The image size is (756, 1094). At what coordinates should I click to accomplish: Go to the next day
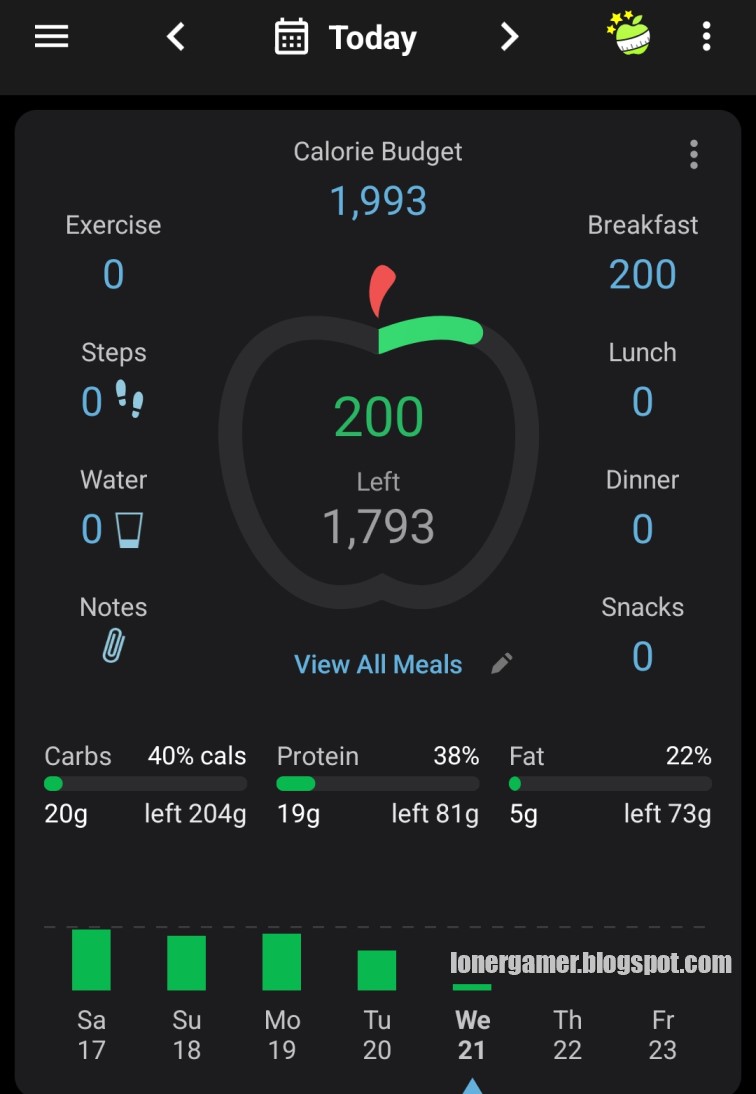pos(510,37)
